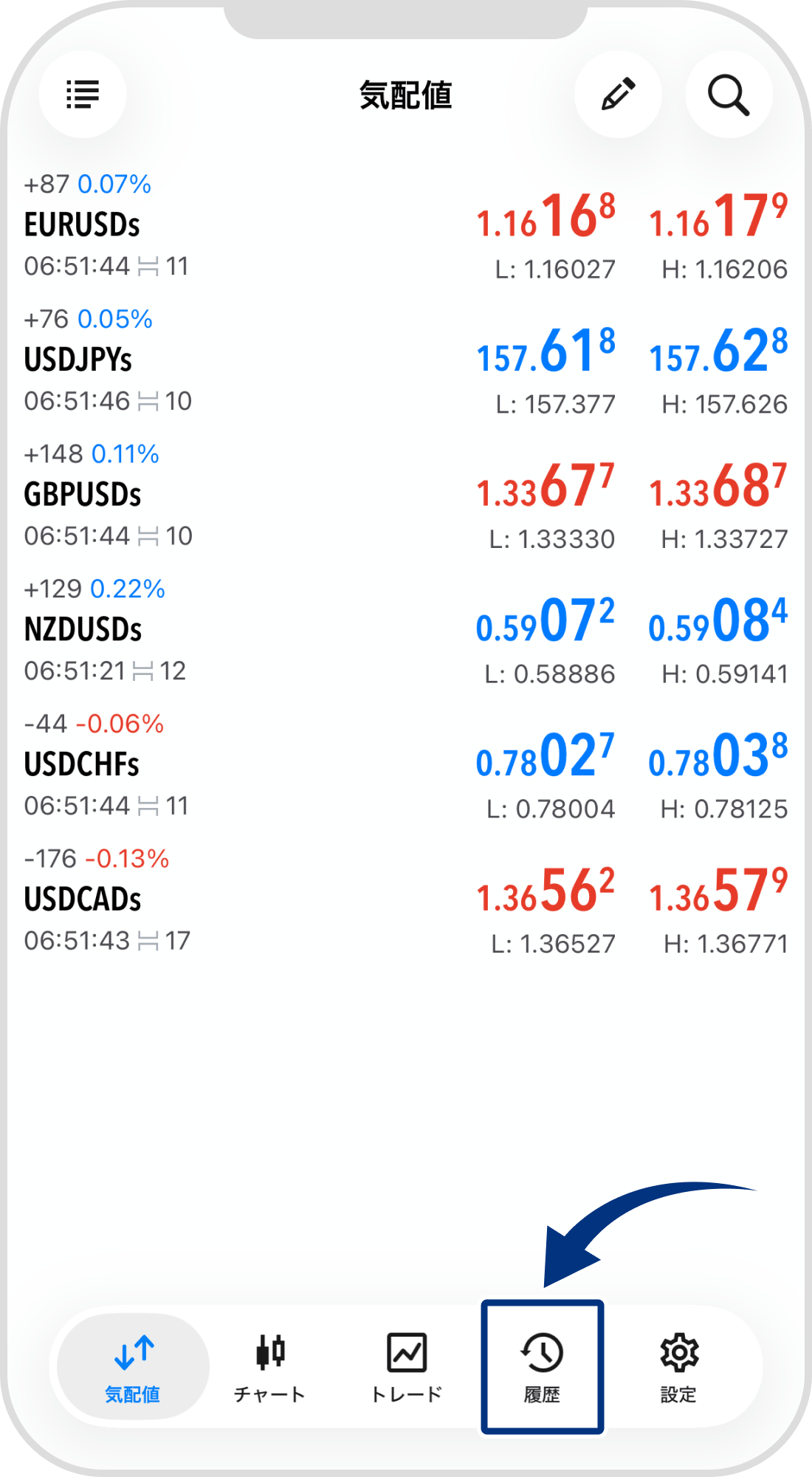Switch to the 気配値 tab
The image size is (812, 1477).
133,1367
